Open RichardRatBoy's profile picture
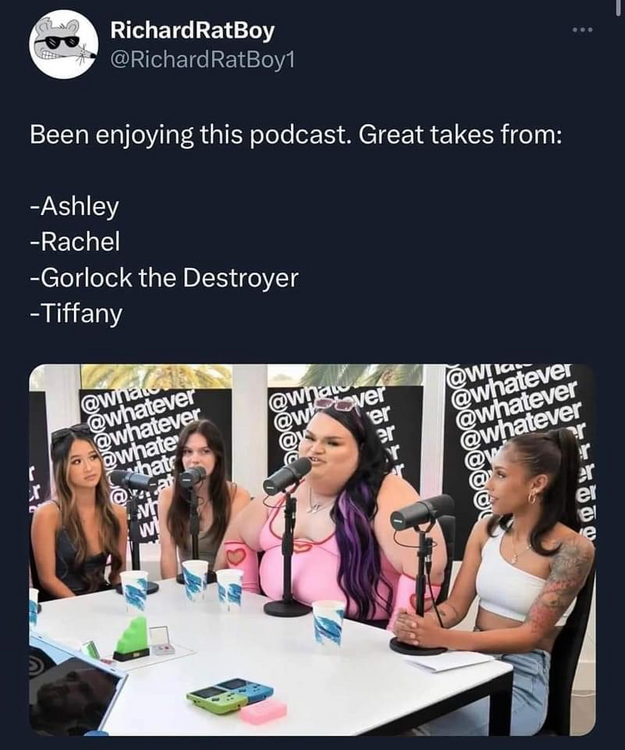Image resolution: width=625 pixels, height=750 pixels. point(64,44)
